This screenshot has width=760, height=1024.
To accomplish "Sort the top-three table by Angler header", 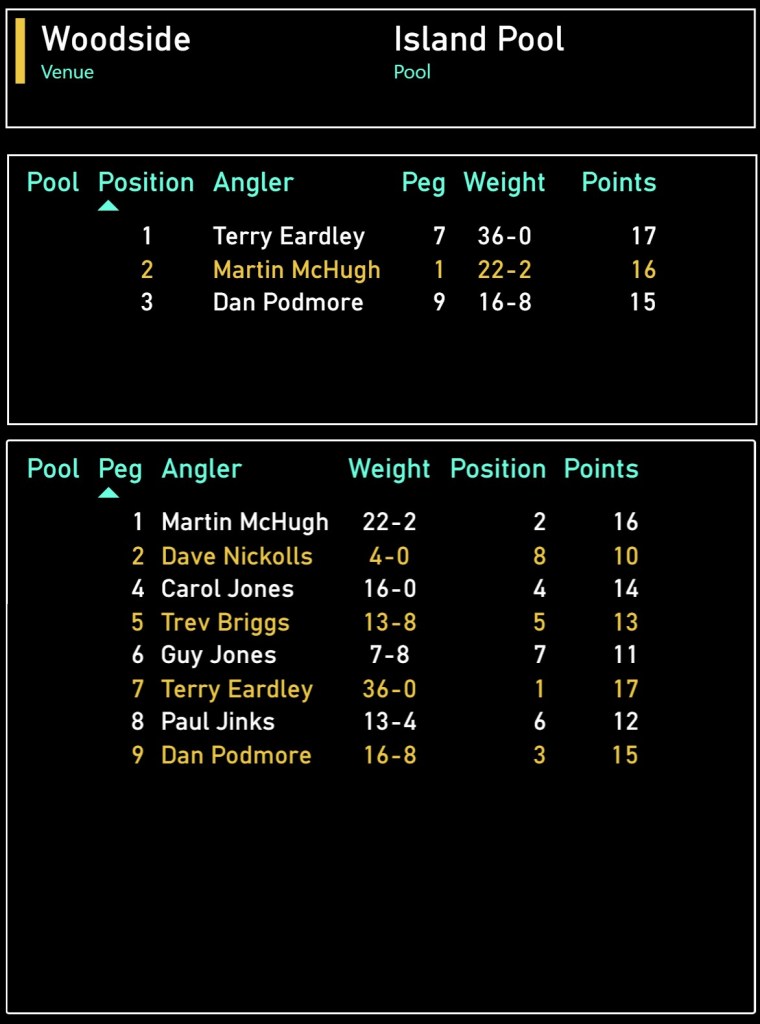I will [x=253, y=183].
